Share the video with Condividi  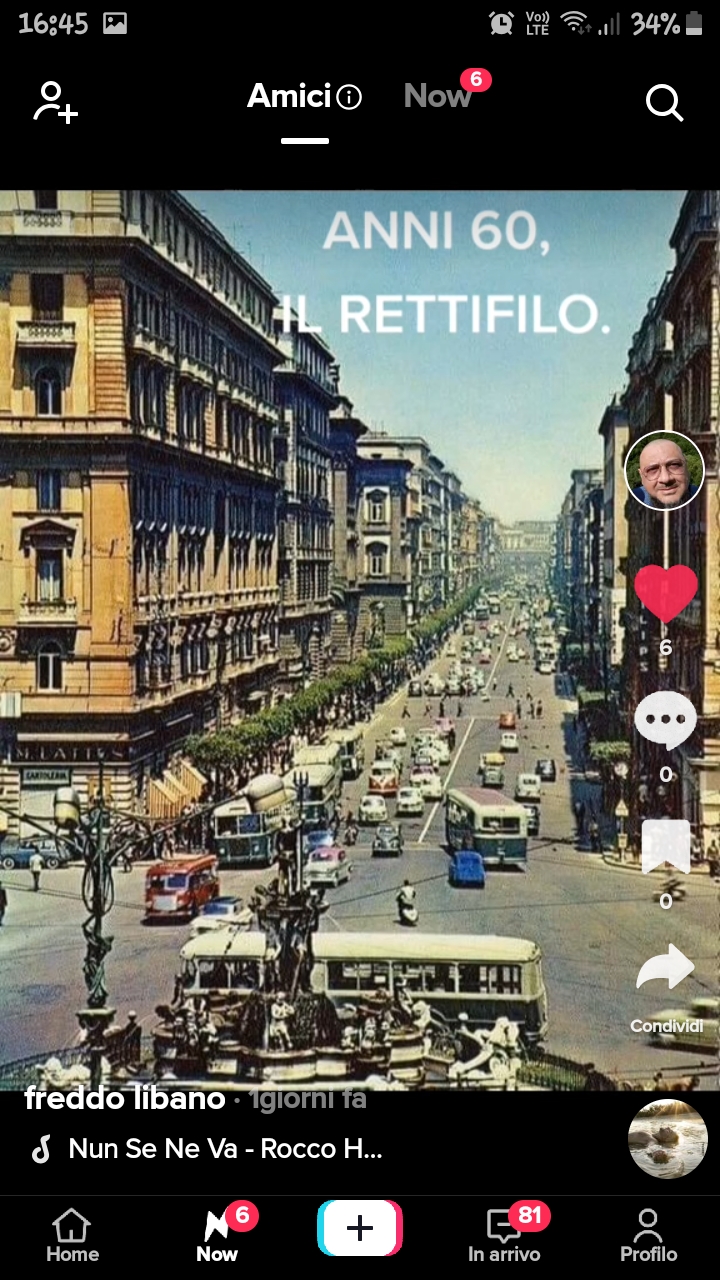coord(666,970)
